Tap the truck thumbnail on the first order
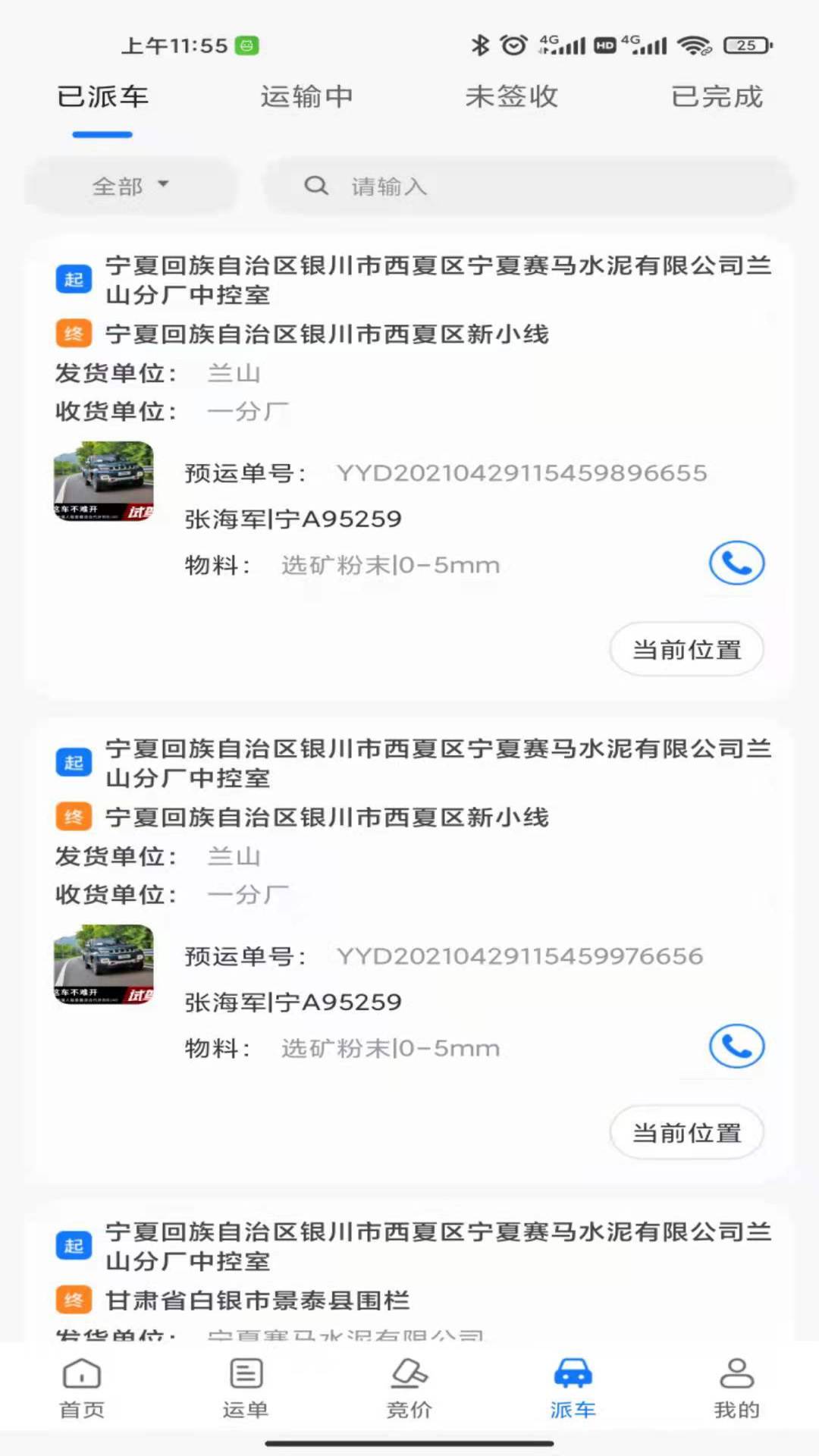 (104, 482)
